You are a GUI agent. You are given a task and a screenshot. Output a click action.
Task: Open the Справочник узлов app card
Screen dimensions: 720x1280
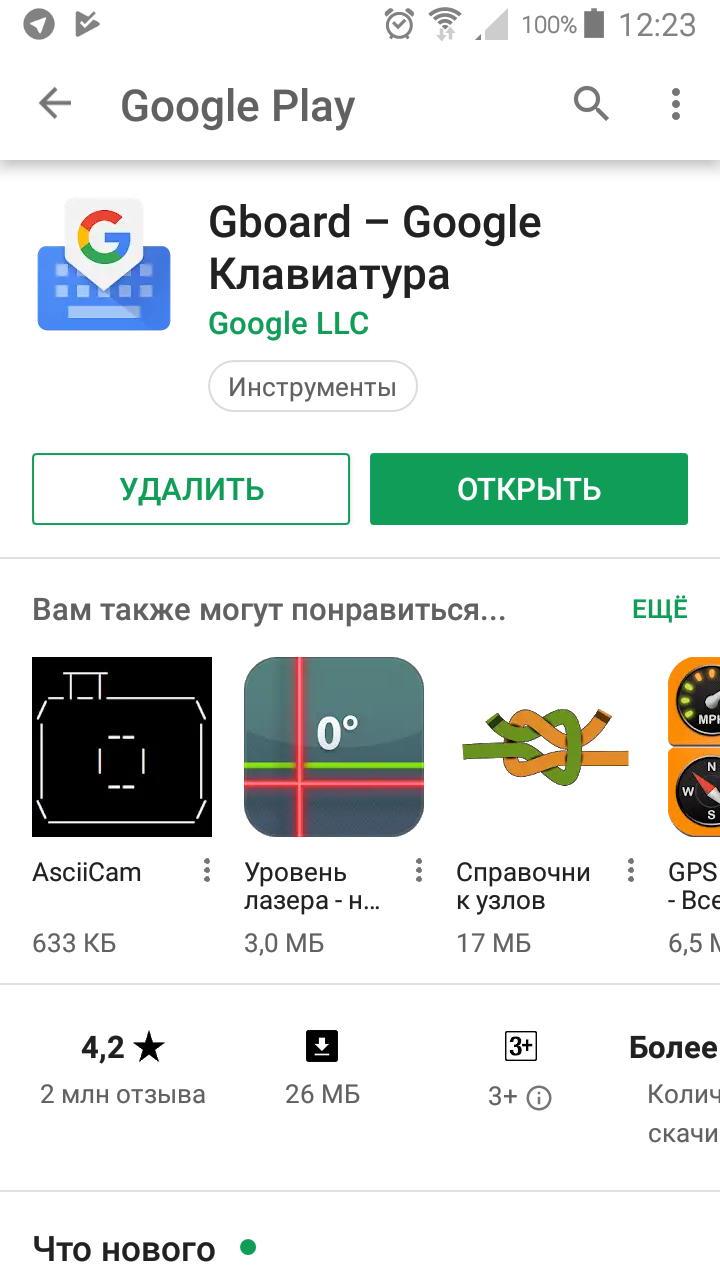(x=545, y=746)
